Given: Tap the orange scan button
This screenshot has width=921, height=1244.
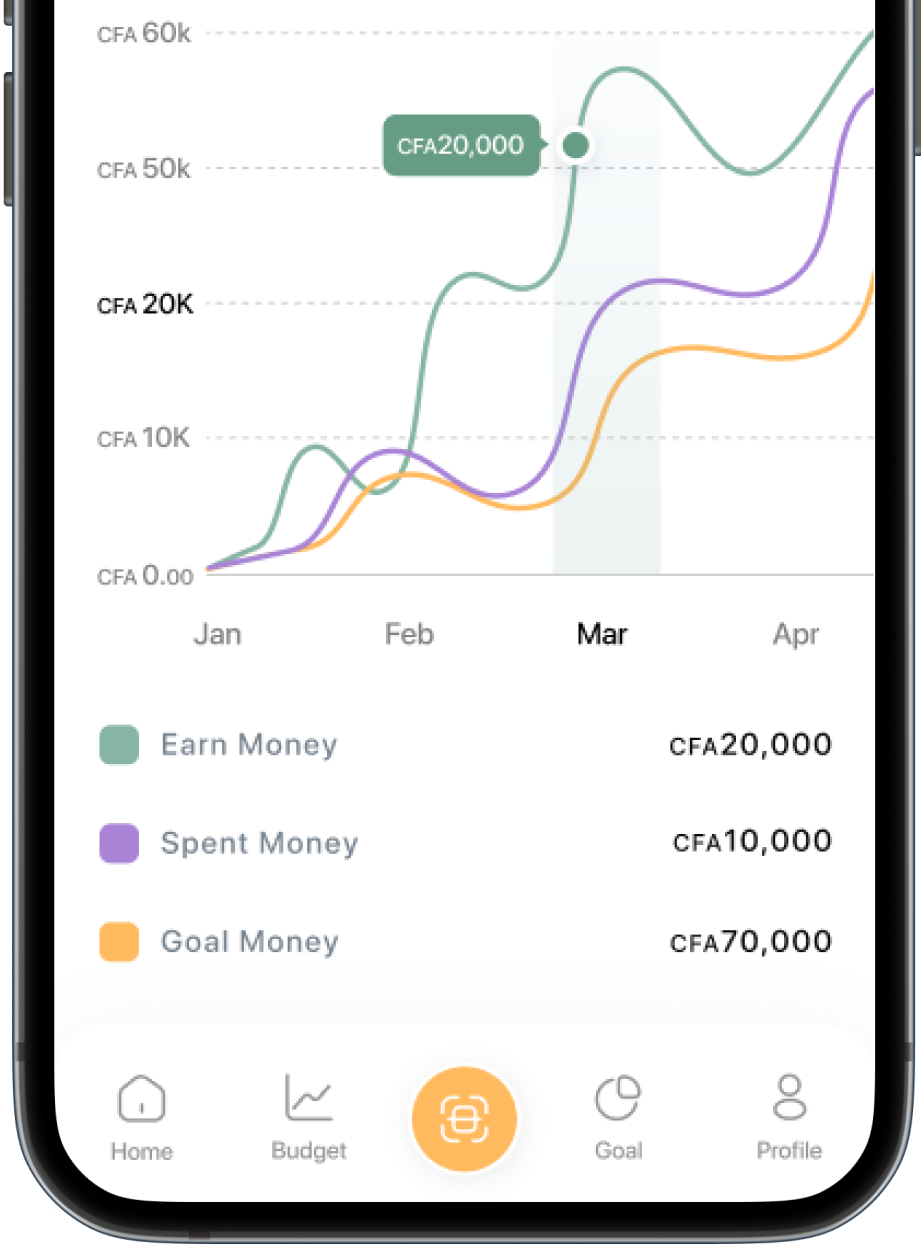Looking at the screenshot, I should tap(464, 1118).
